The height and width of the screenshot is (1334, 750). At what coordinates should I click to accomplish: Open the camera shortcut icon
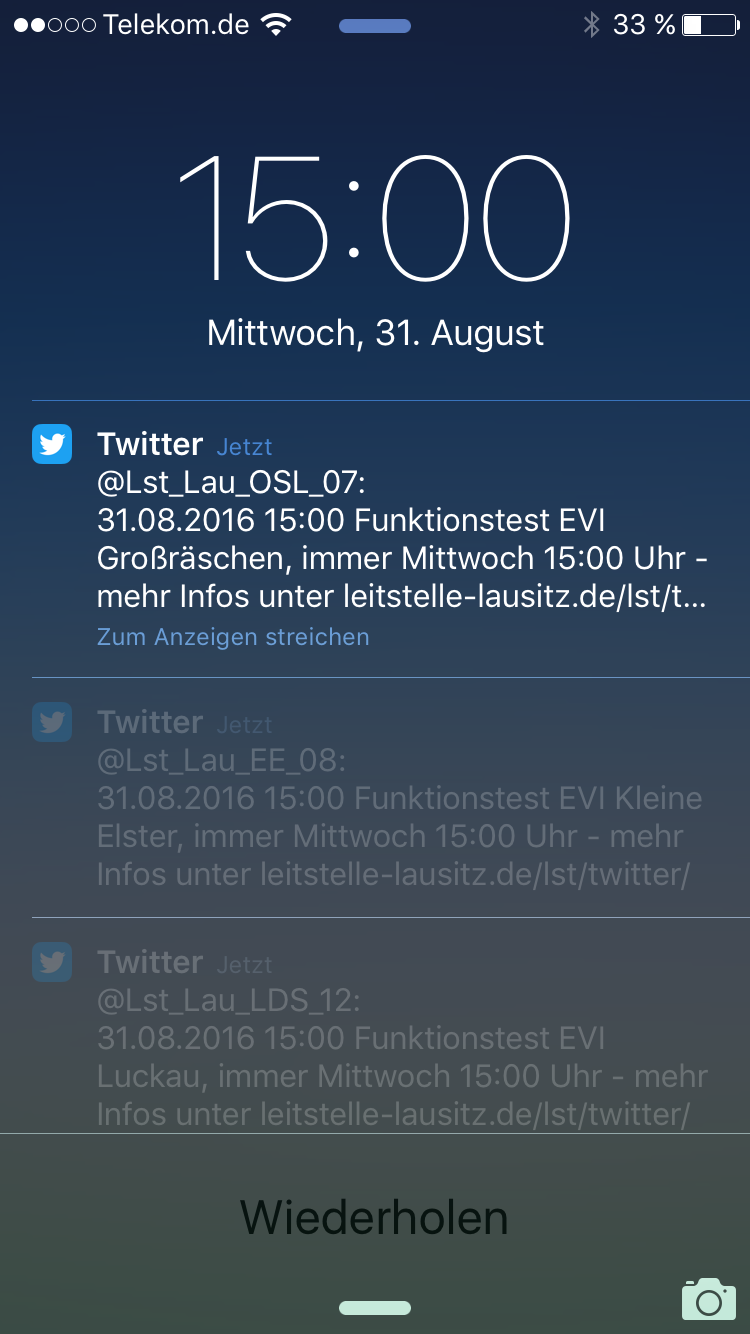(x=709, y=1299)
